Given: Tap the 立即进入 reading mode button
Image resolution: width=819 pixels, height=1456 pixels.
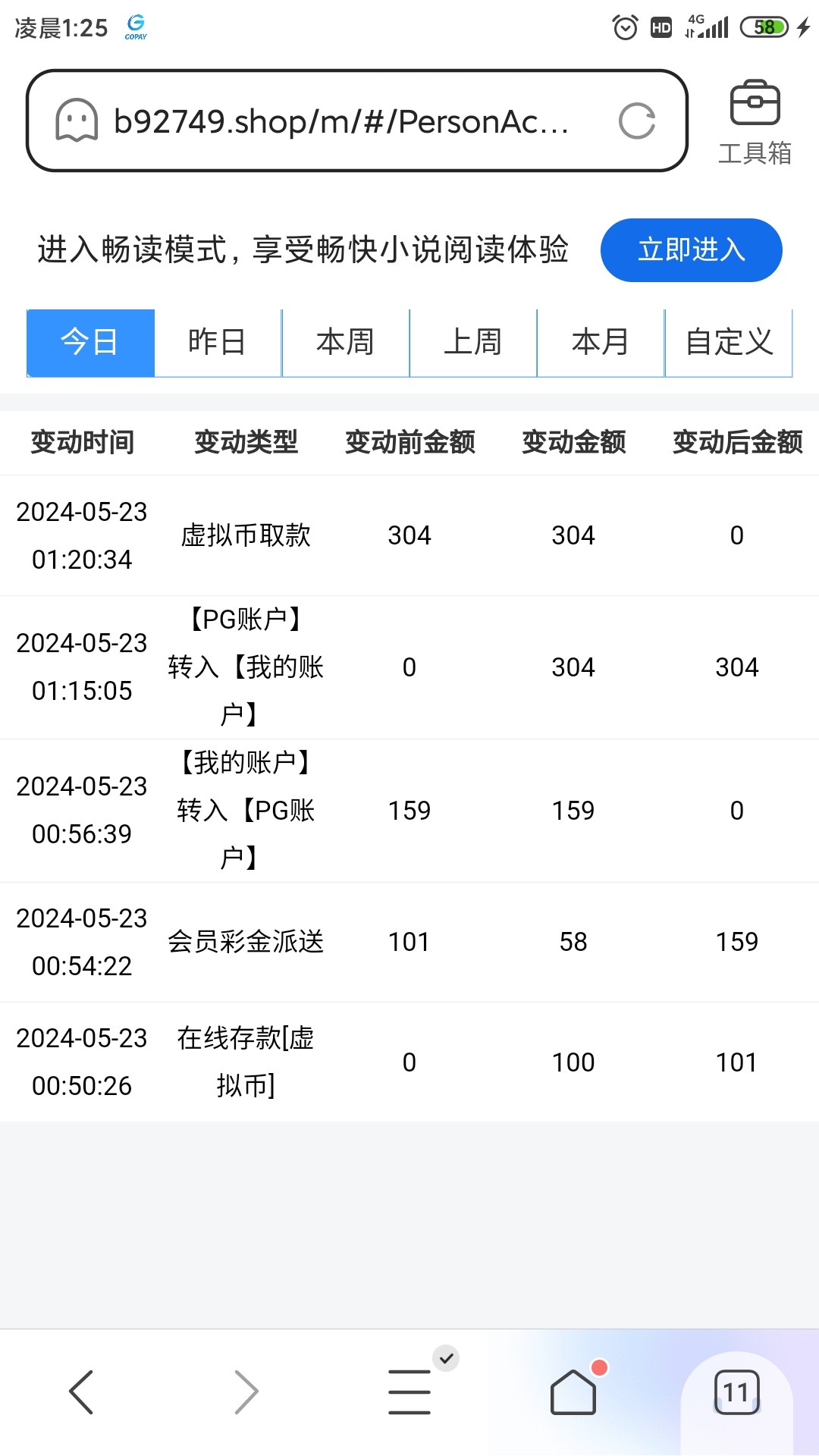Looking at the screenshot, I should click(x=691, y=249).
